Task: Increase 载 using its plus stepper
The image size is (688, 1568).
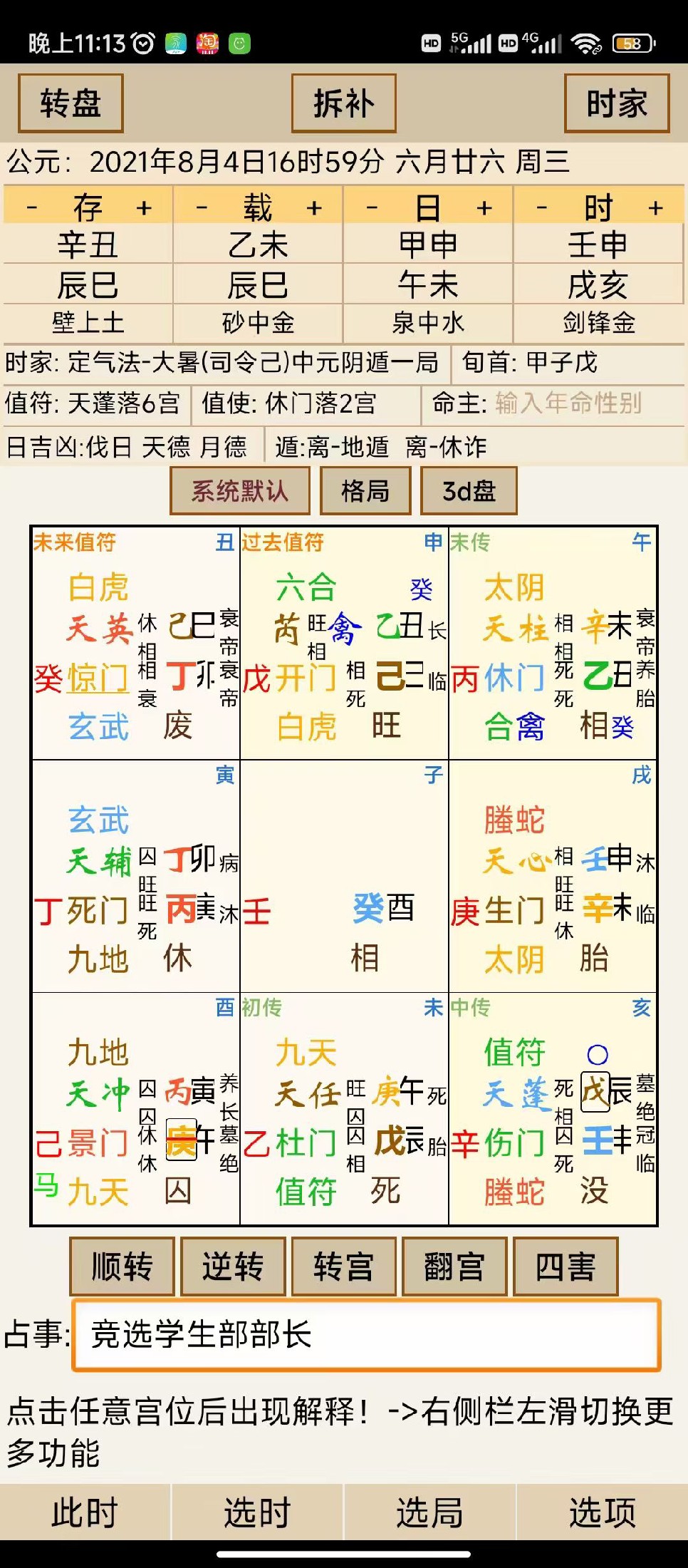Action: 312,207
